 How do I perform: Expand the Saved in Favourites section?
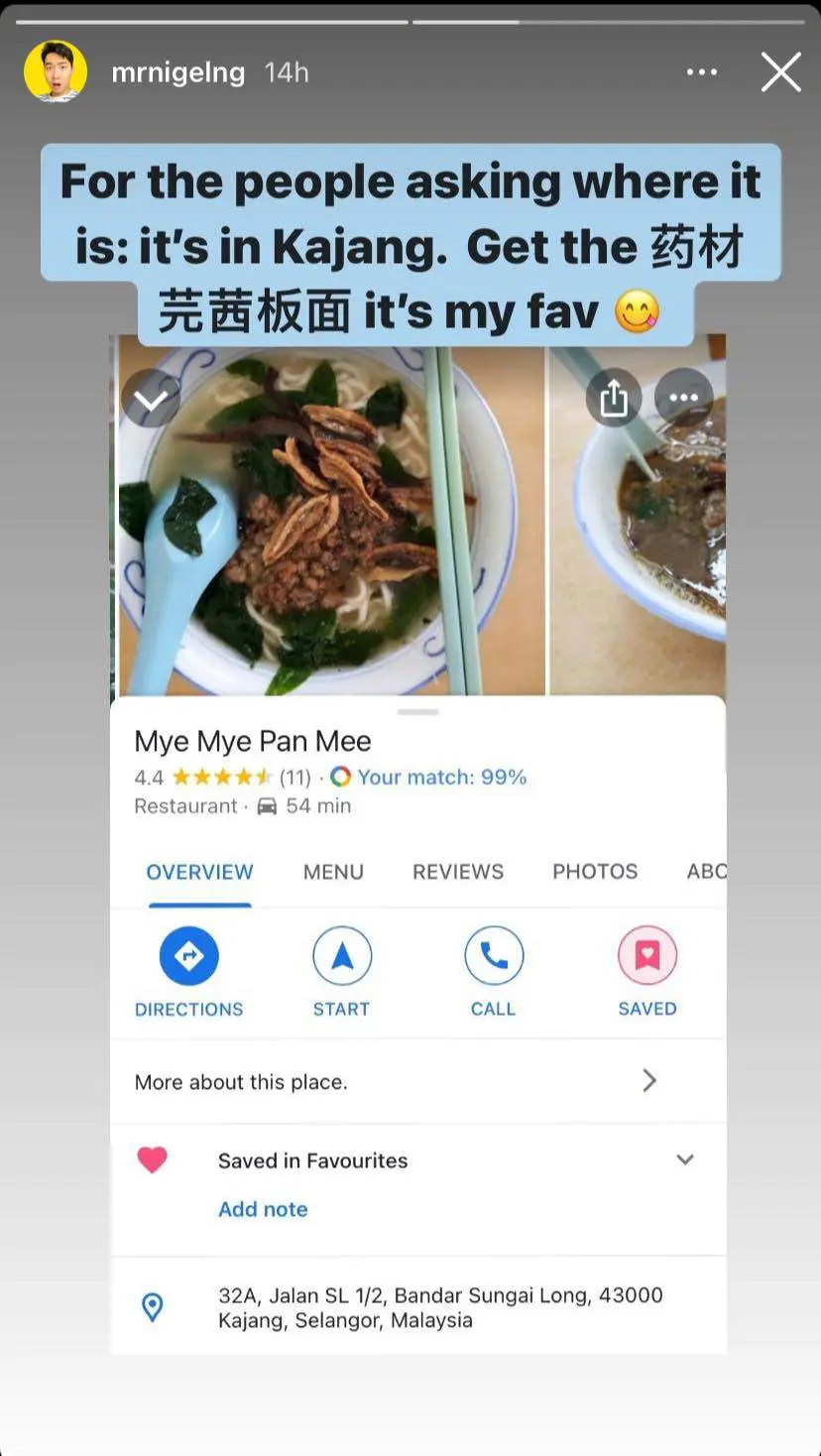click(684, 1158)
